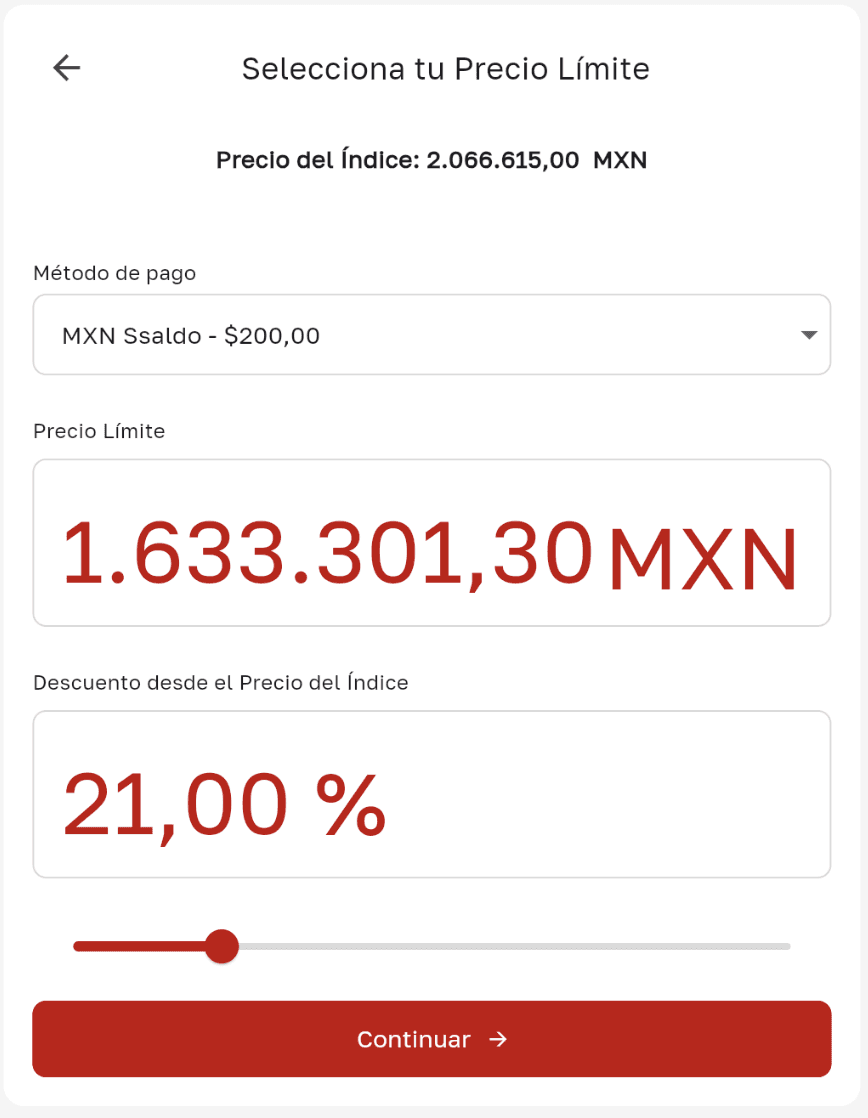Edit the Precio Límite amount field
Image resolution: width=868 pixels, height=1118 pixels.
(431, 543)
